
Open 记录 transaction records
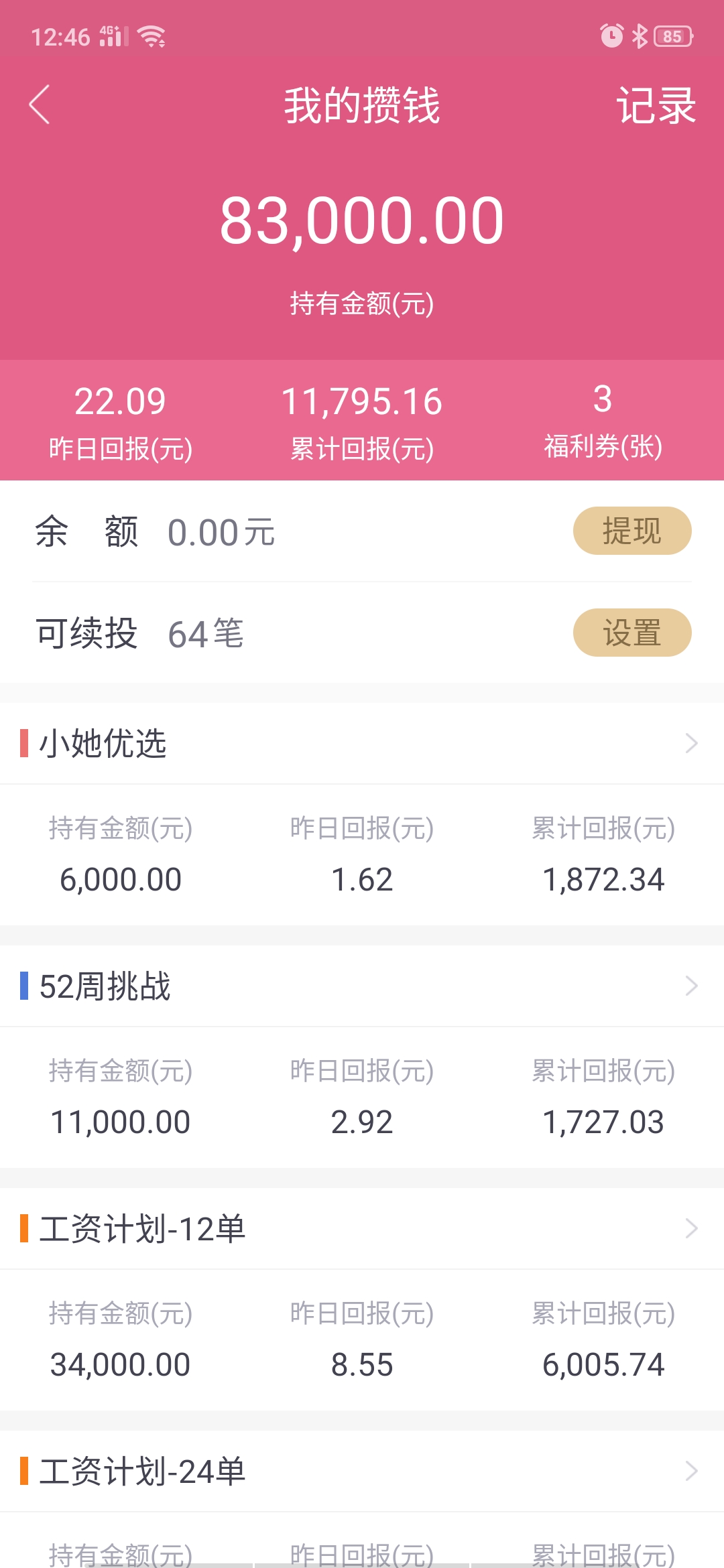click(x=656, y=106)
